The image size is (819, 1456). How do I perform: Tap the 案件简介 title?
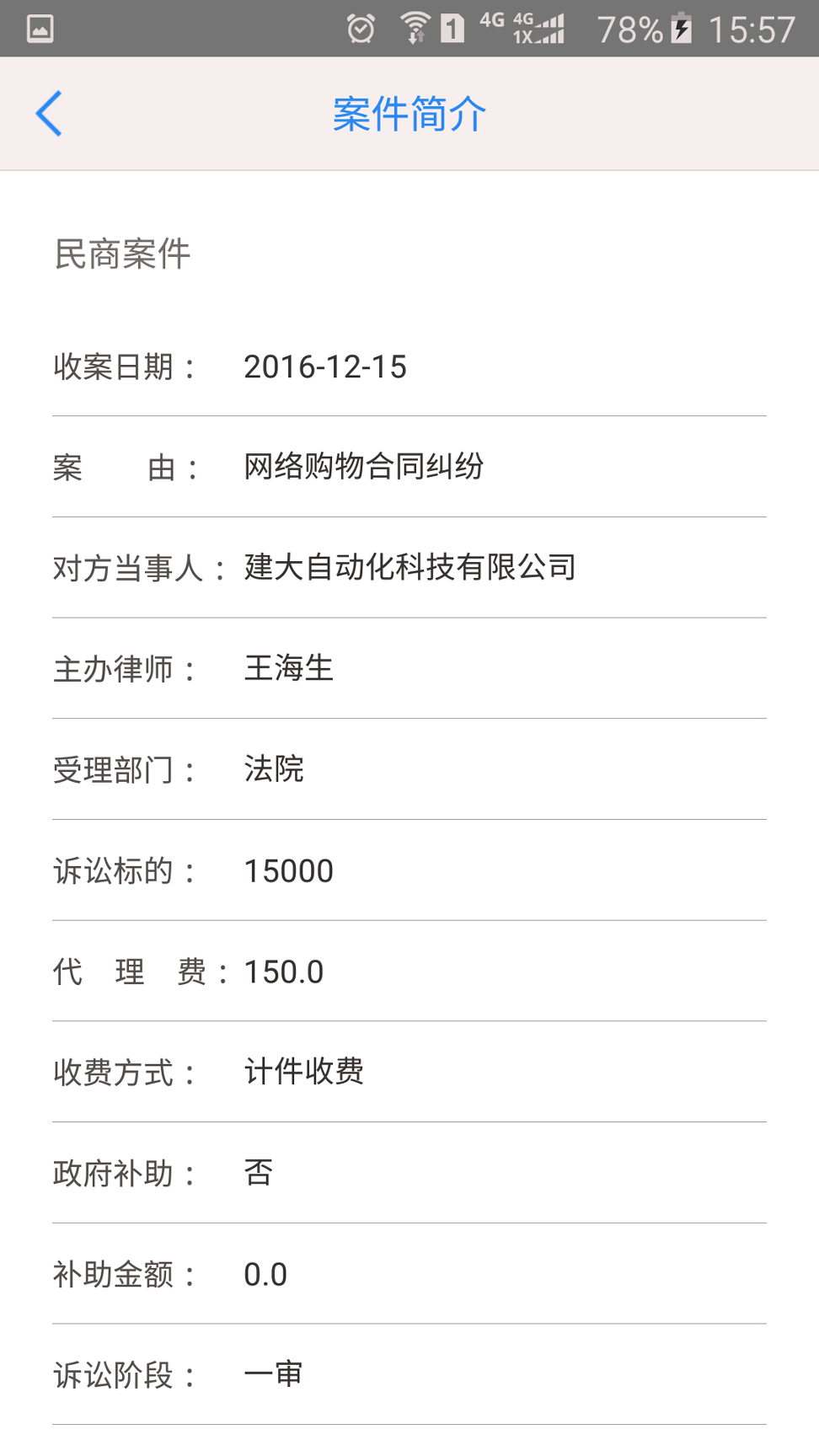click(409, 112)
